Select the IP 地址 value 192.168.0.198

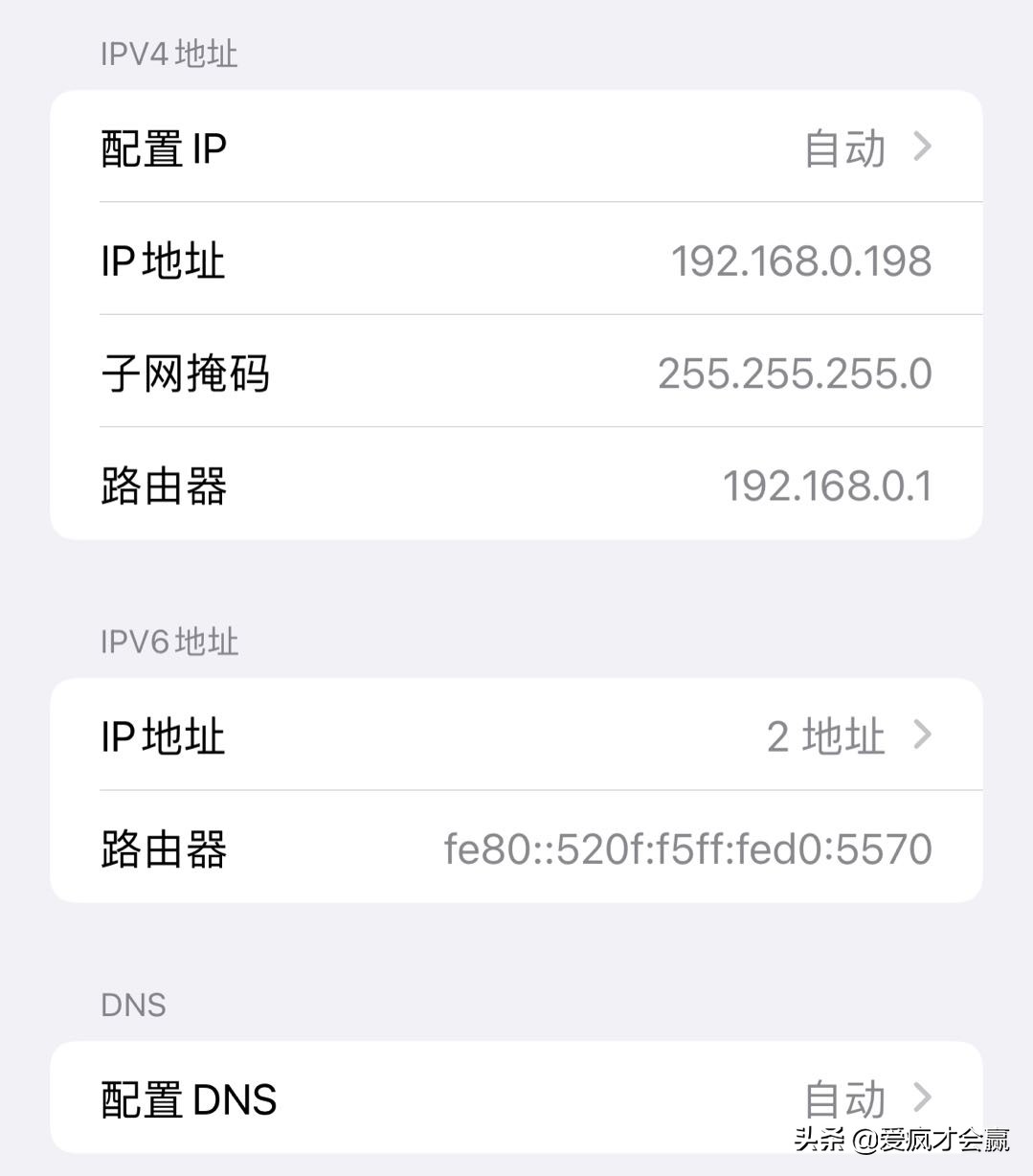click(x=802, y=260)
